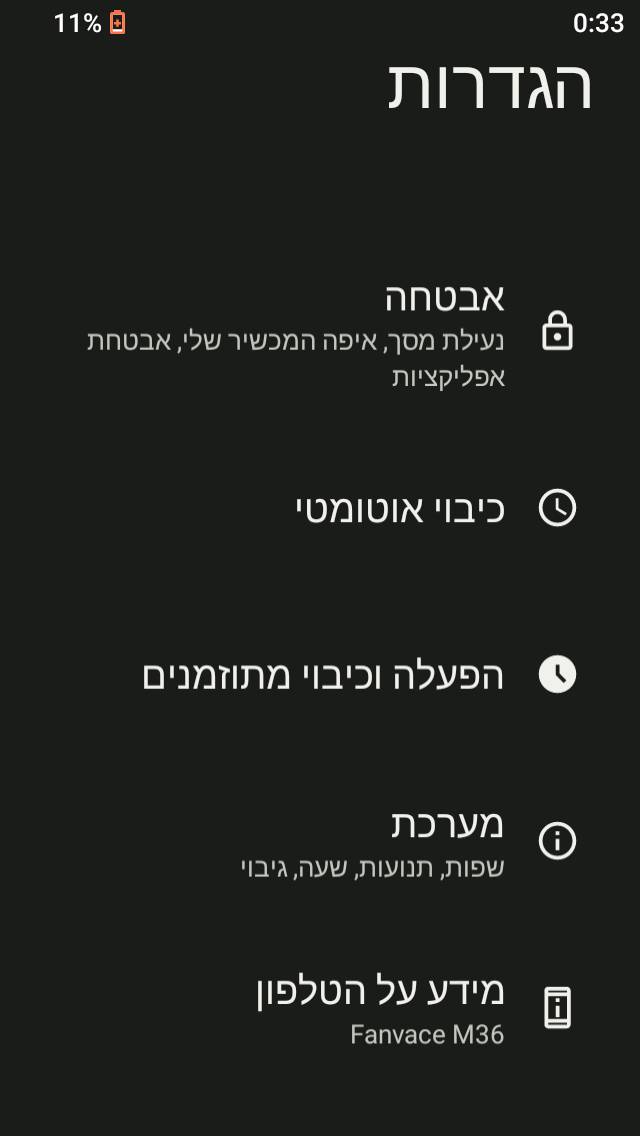Image resolution: width=640 pixels, height=1136 pixels.
Task: Open the אבטחה (Security) settings
Action: coord(320,332)
